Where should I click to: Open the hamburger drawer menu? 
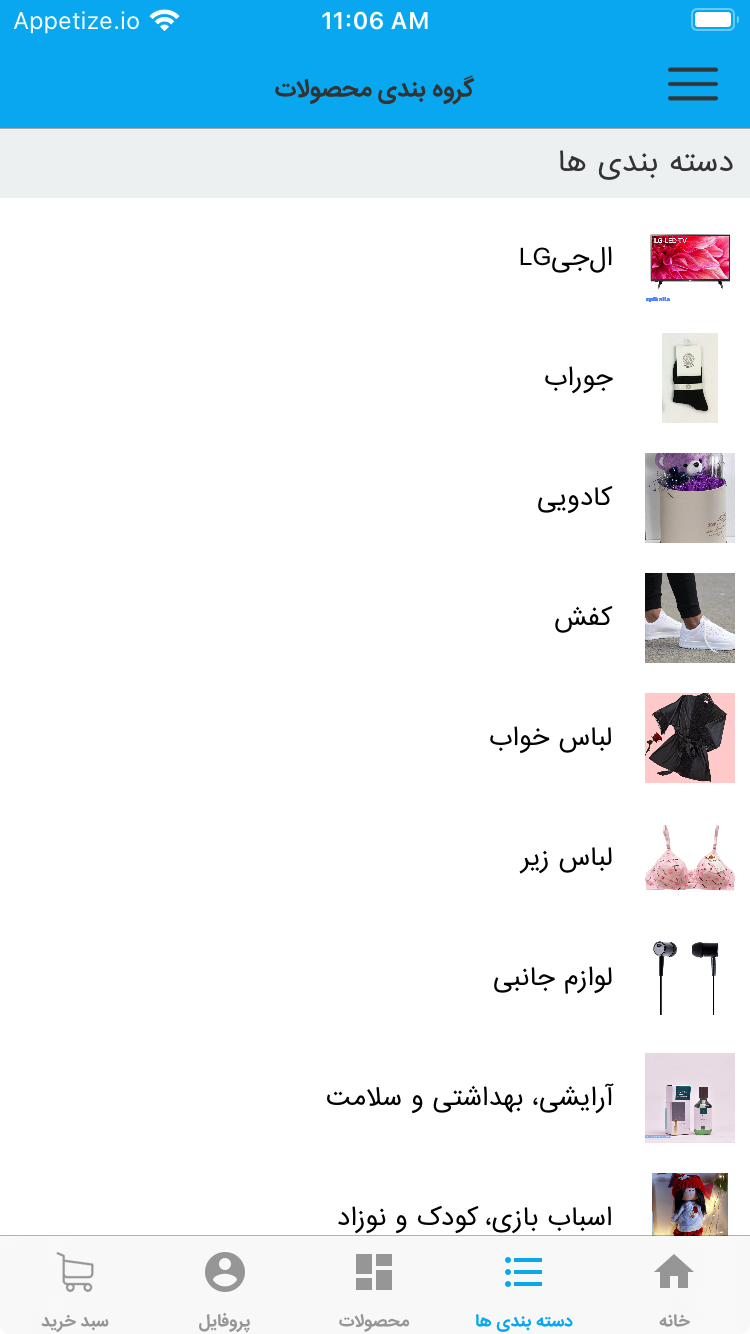693,84
